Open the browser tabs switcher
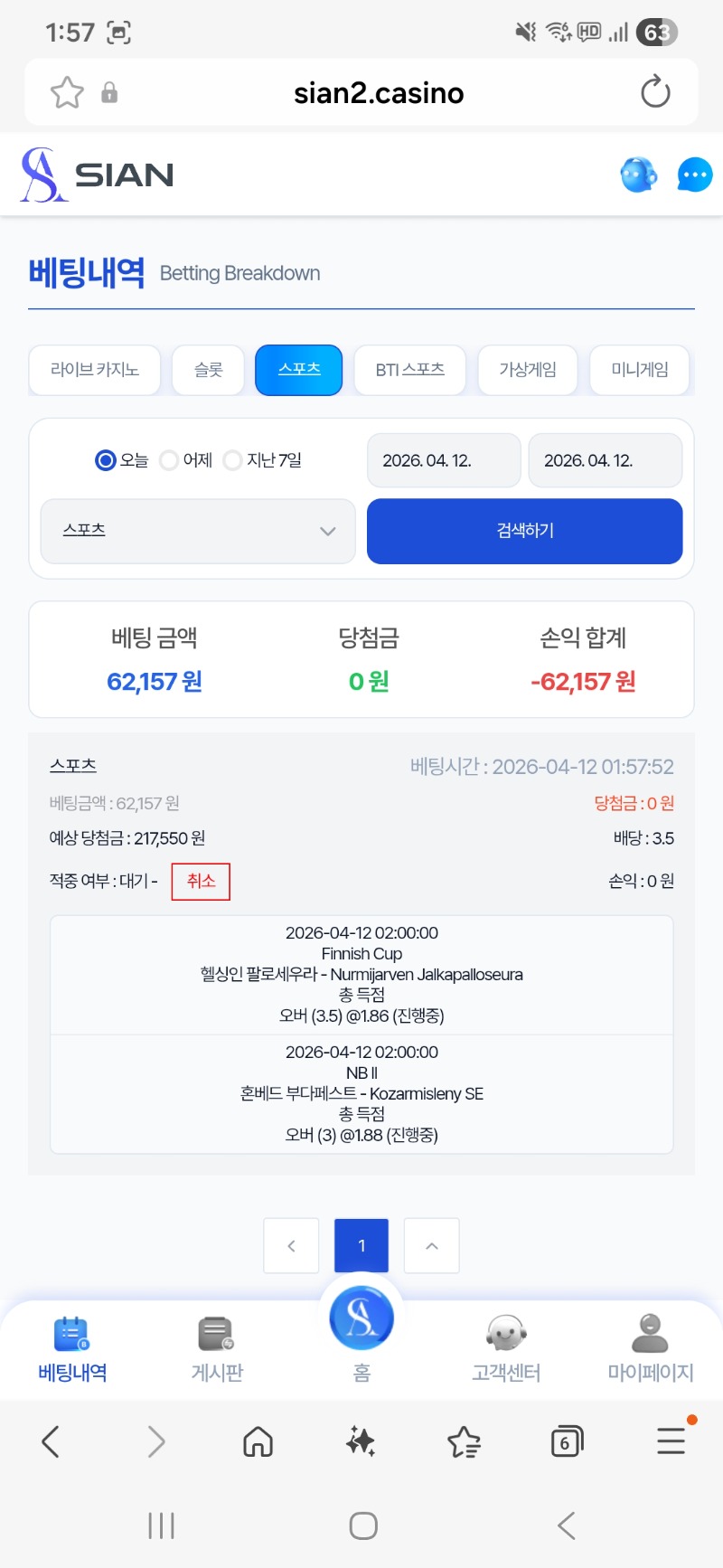 (x=567, y=1441)
